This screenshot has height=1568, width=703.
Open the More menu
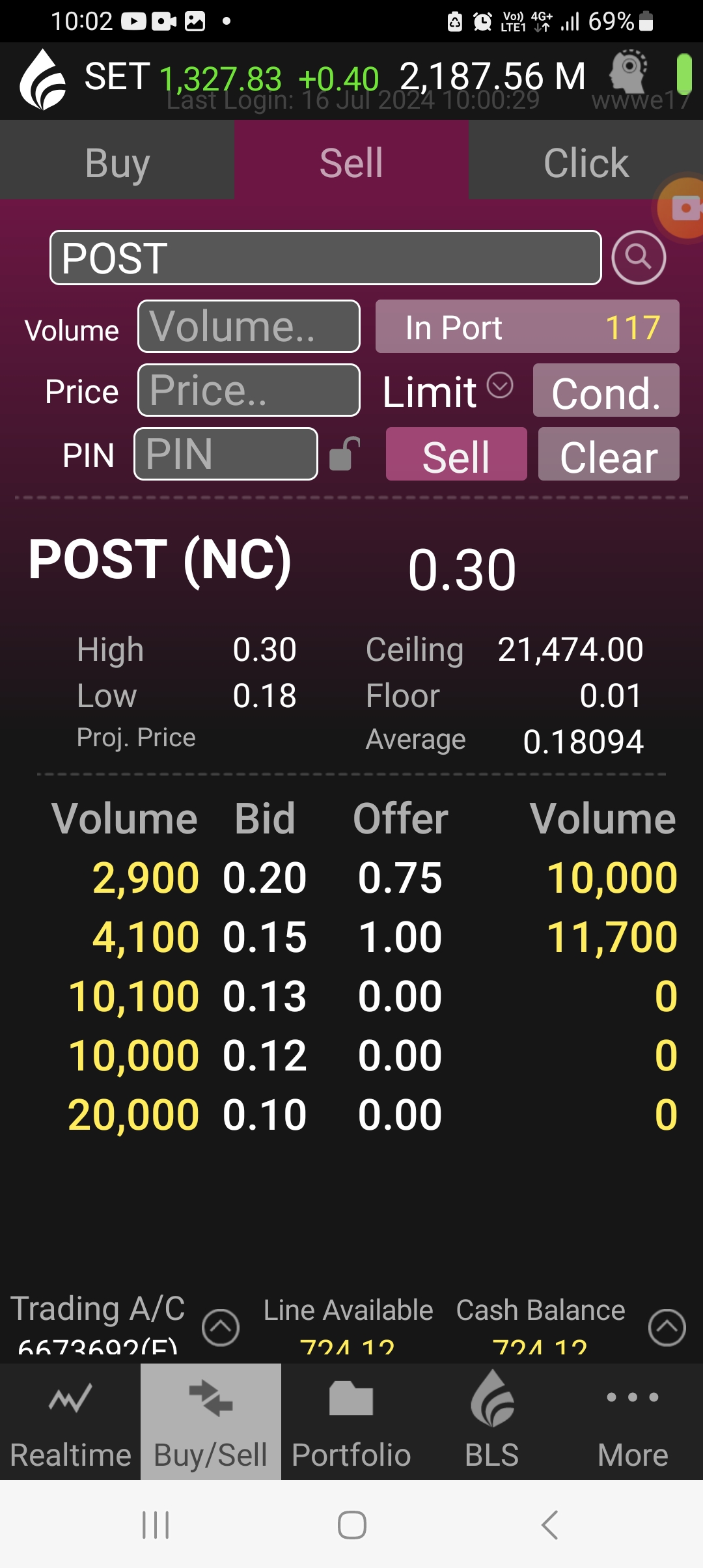pos(633,1421)
